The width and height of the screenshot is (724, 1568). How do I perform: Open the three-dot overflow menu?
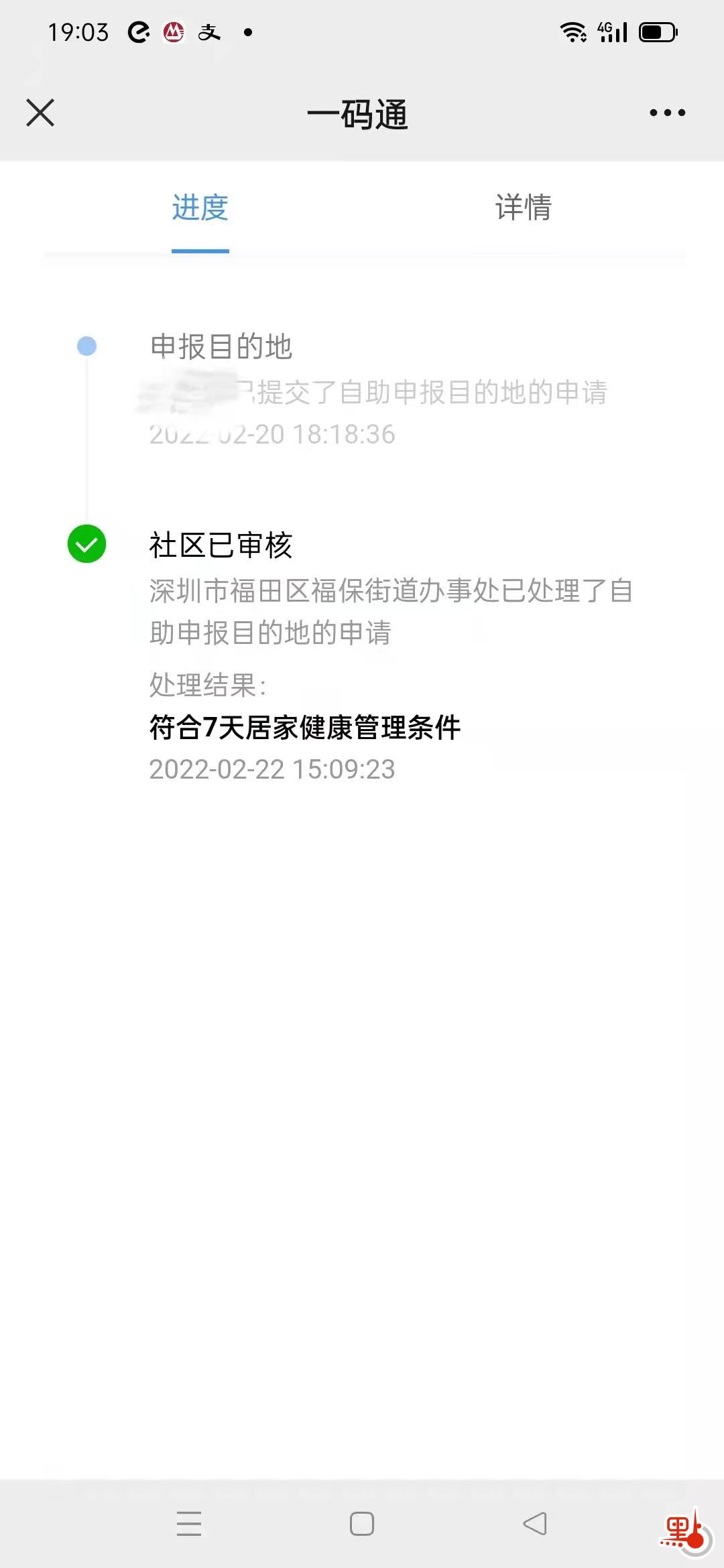[x=667, y=113]
